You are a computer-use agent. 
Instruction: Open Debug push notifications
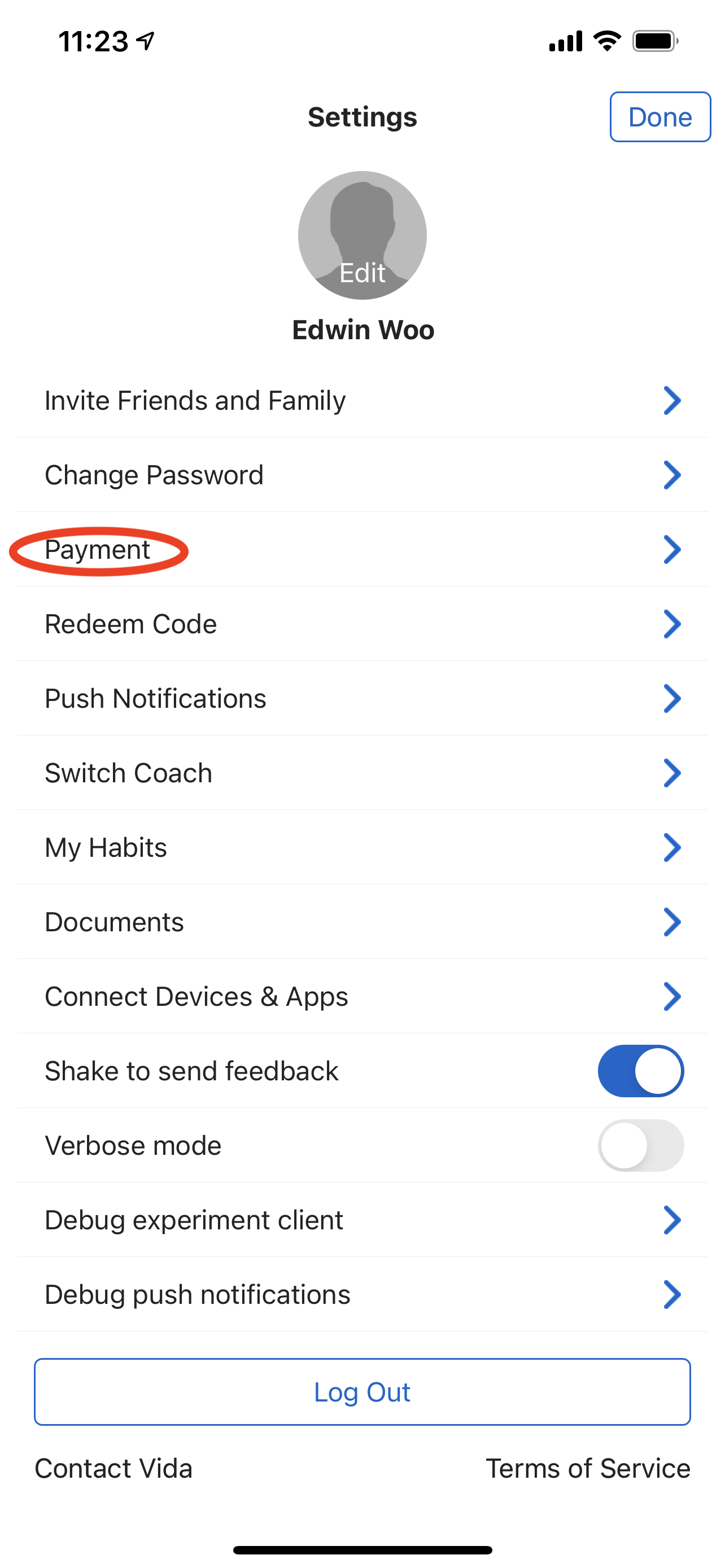[x=362, y=1295]
